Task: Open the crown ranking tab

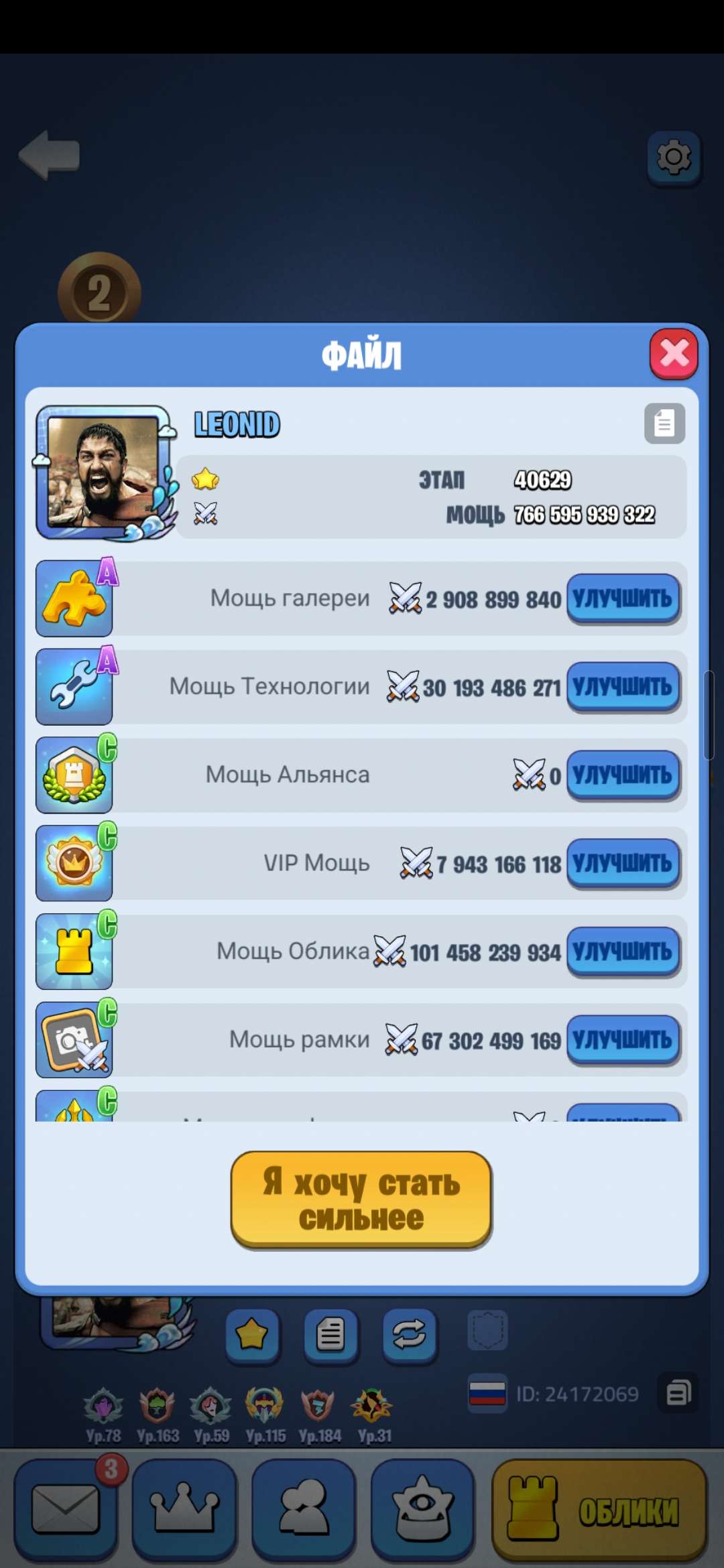Action: (184, 1510)
